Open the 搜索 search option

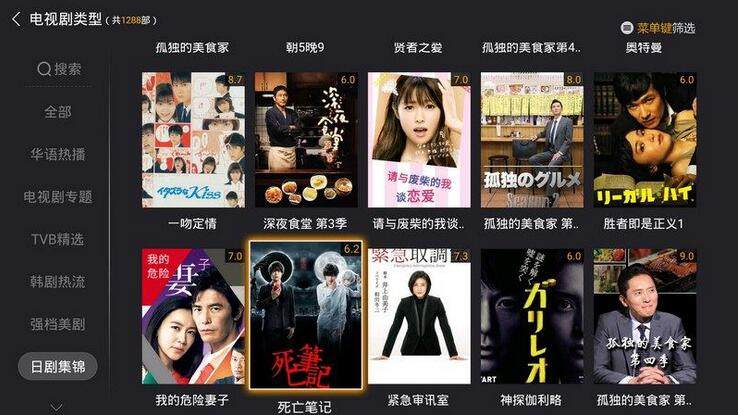coord(58,69)
